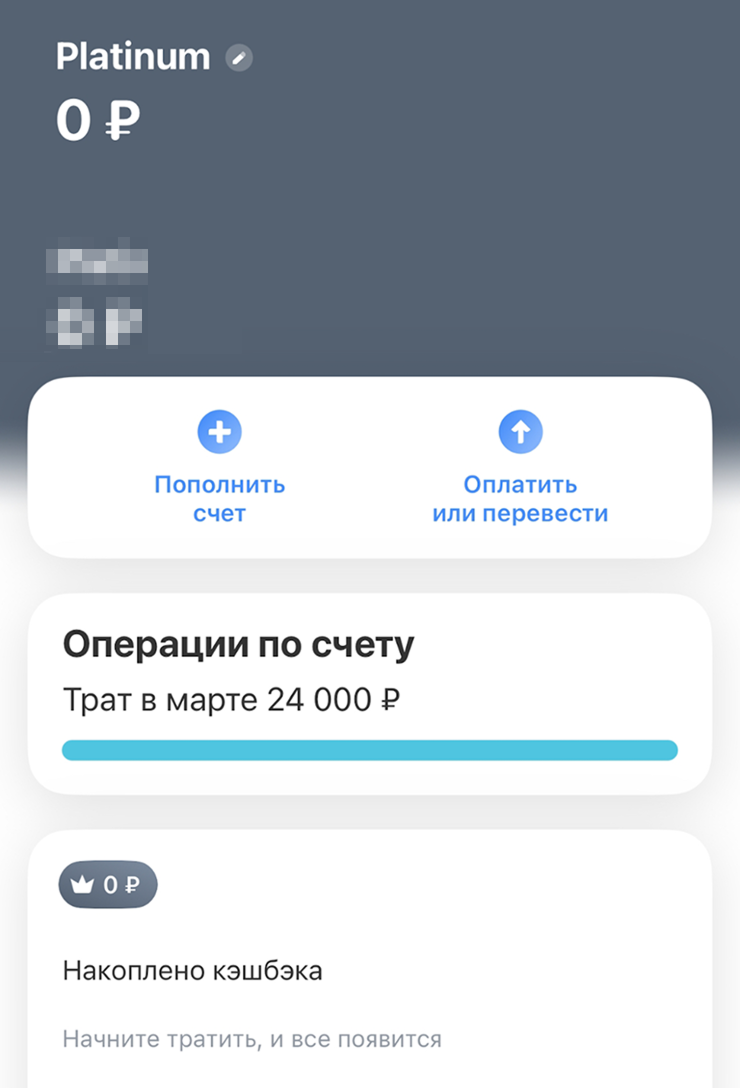Tap Пополнить счет to top up
This screenshot has width=740, height=1088.
[220, 468]
